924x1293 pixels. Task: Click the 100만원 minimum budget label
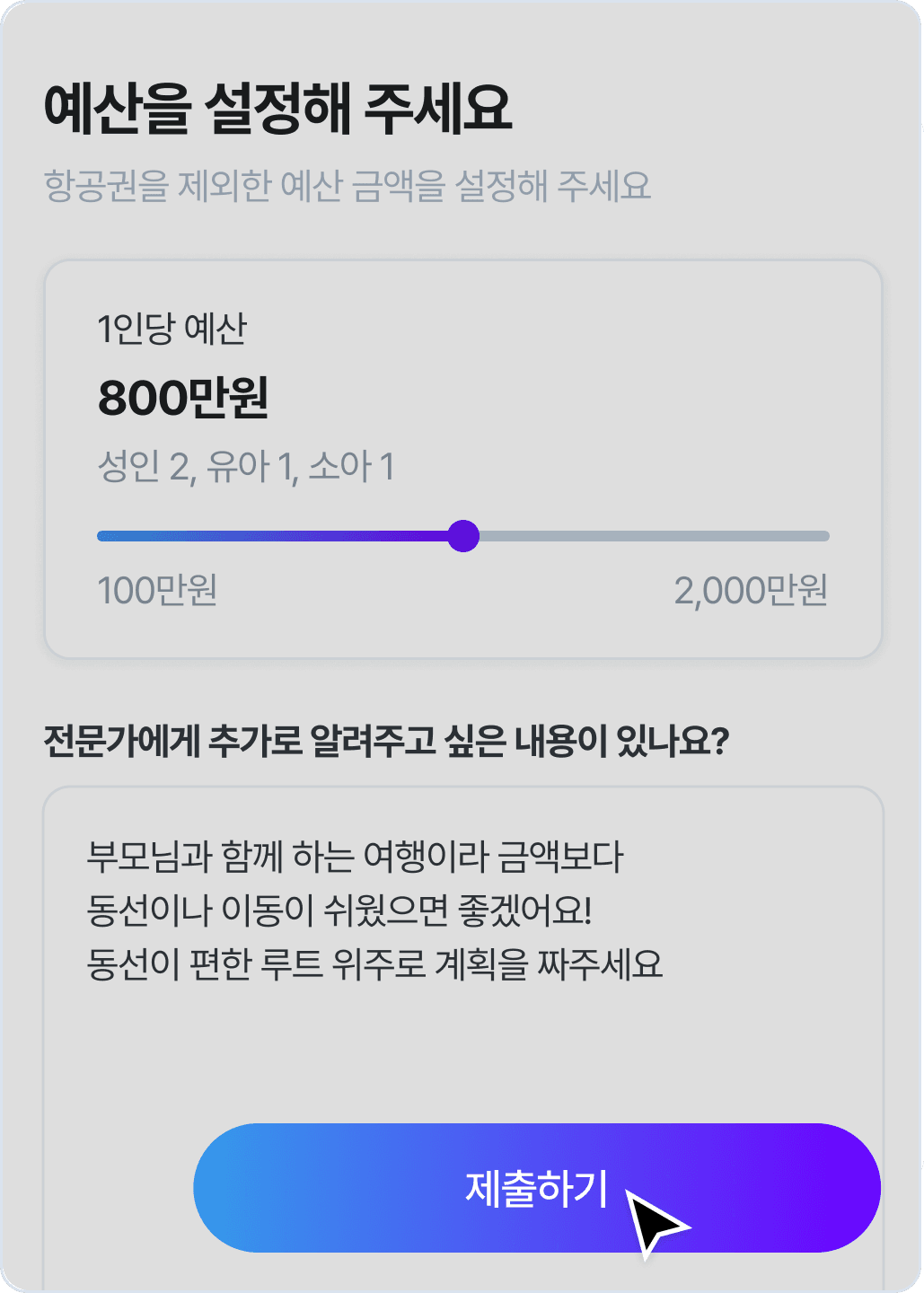tap(160, 592)
